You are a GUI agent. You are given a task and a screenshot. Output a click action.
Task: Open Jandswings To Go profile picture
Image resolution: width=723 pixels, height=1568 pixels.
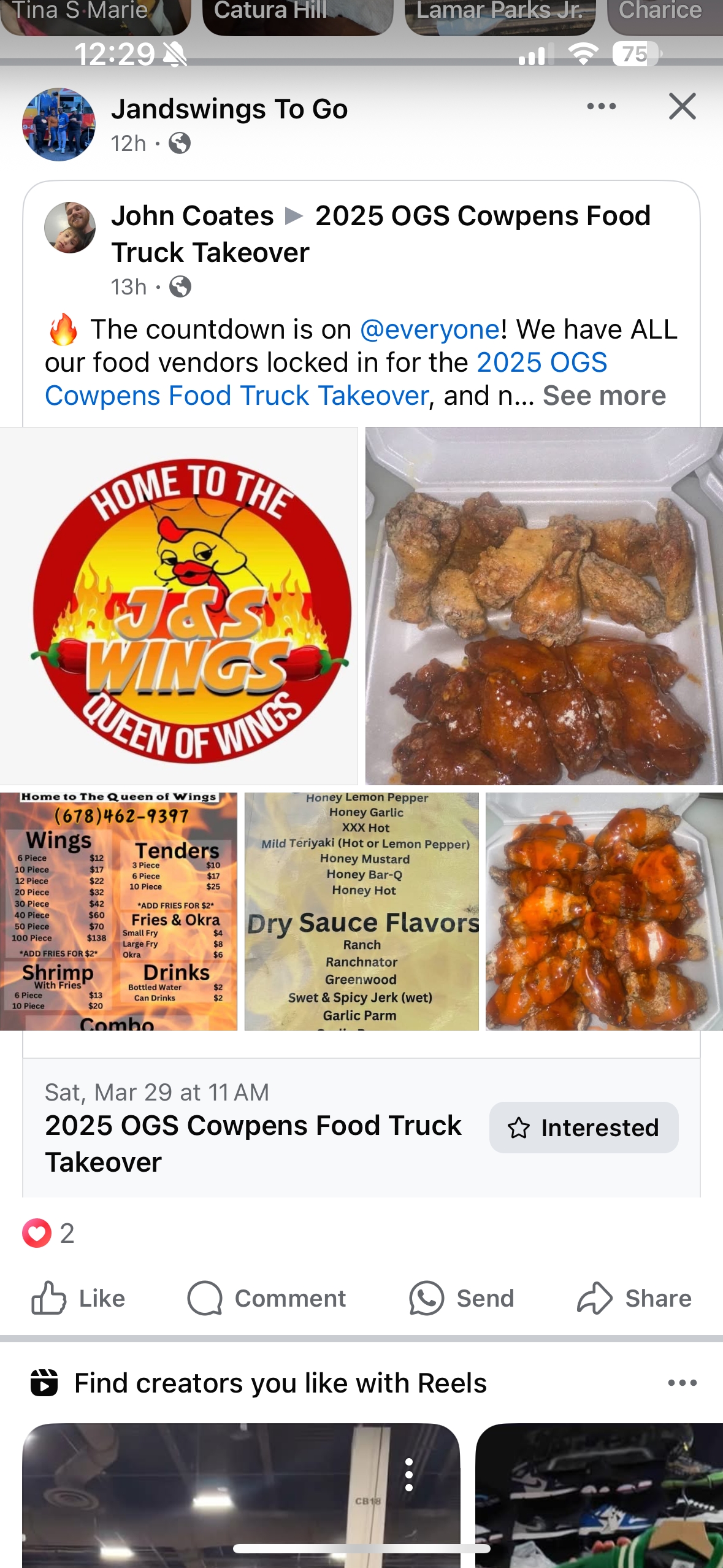(x=59, y=125)
